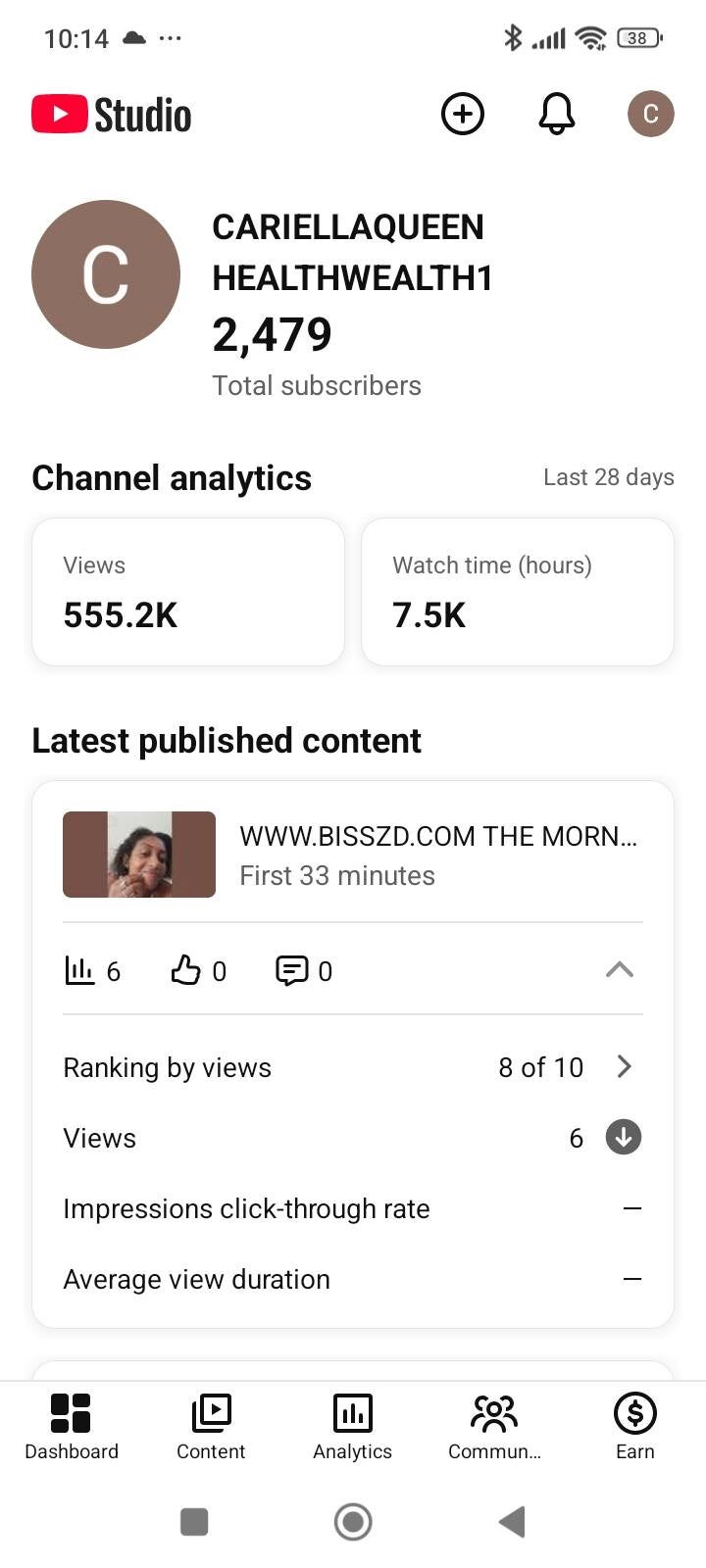Open the account avatar menu
The height and width of the screenshot is (1568, 706).
pyautogui.click(x=650, y=115)
